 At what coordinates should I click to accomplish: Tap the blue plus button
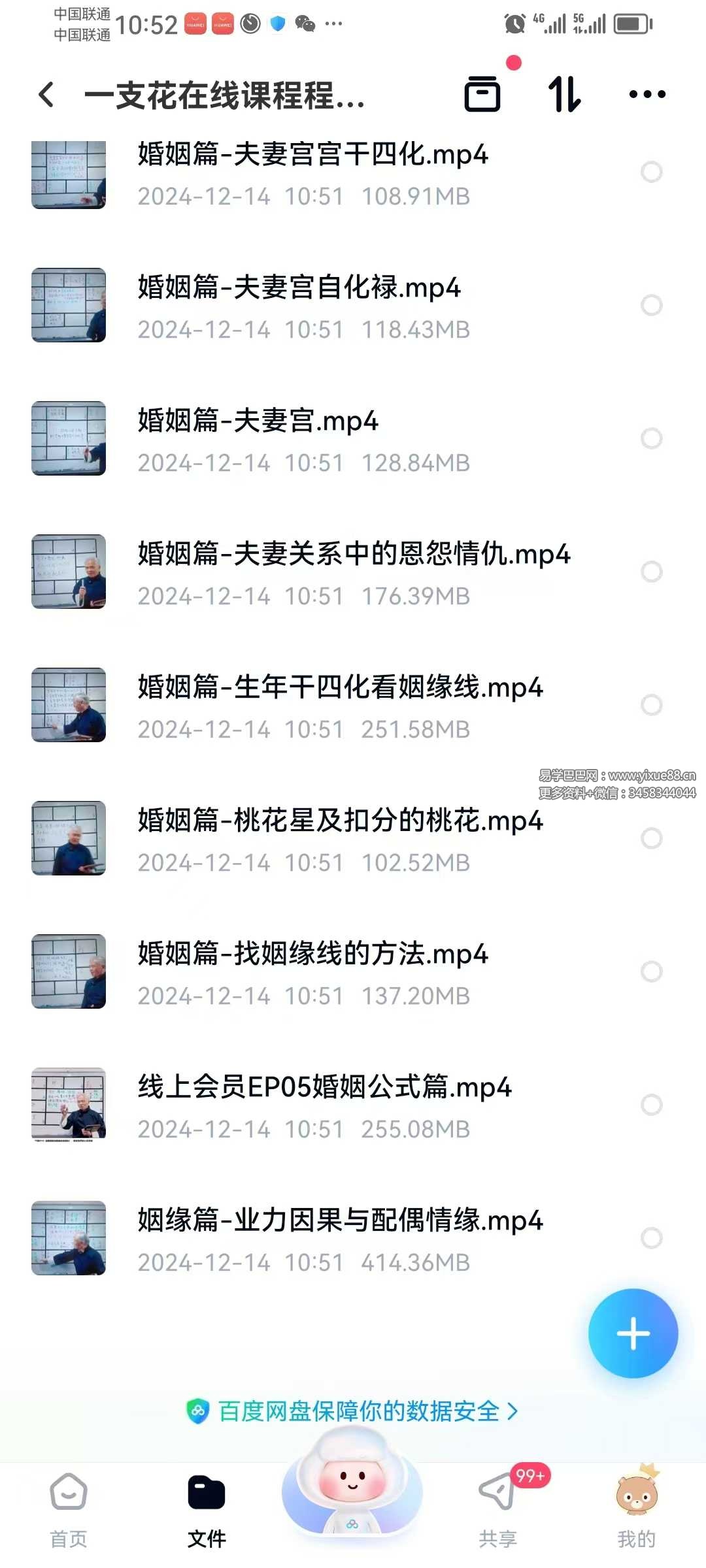[633, 1333]
